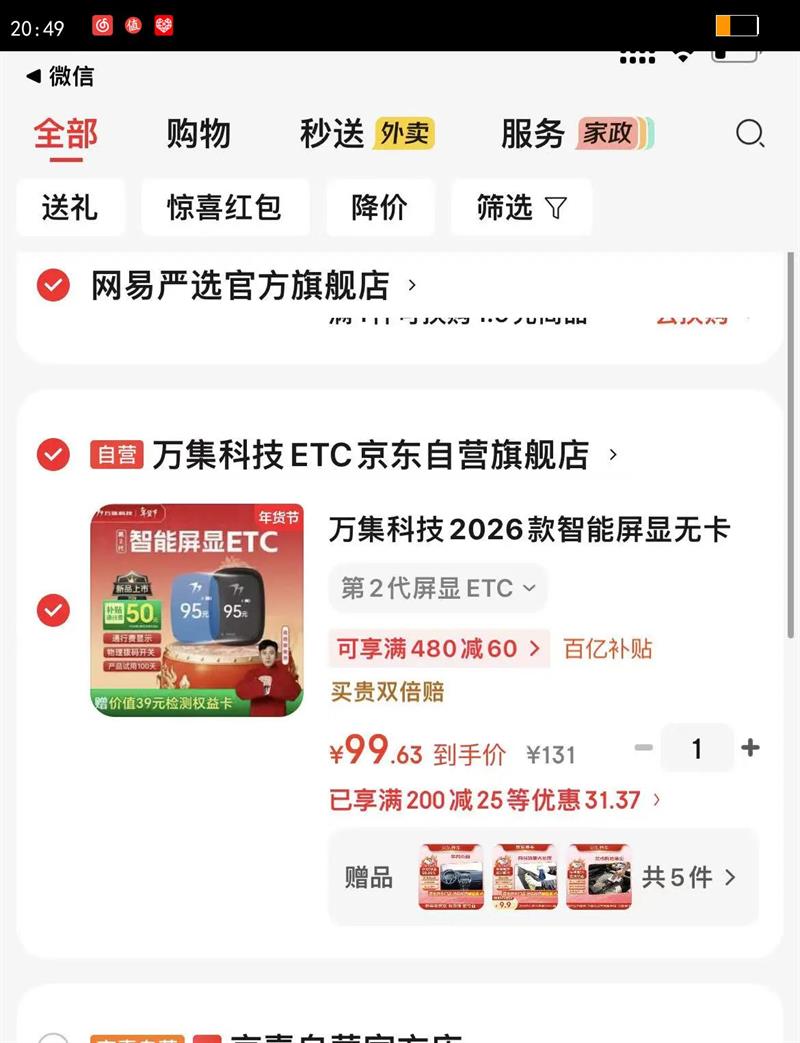The height and width of the screenshot is (1043, 800).
Task: Return to 微信 via the back link
Action: tap(60, 76)
